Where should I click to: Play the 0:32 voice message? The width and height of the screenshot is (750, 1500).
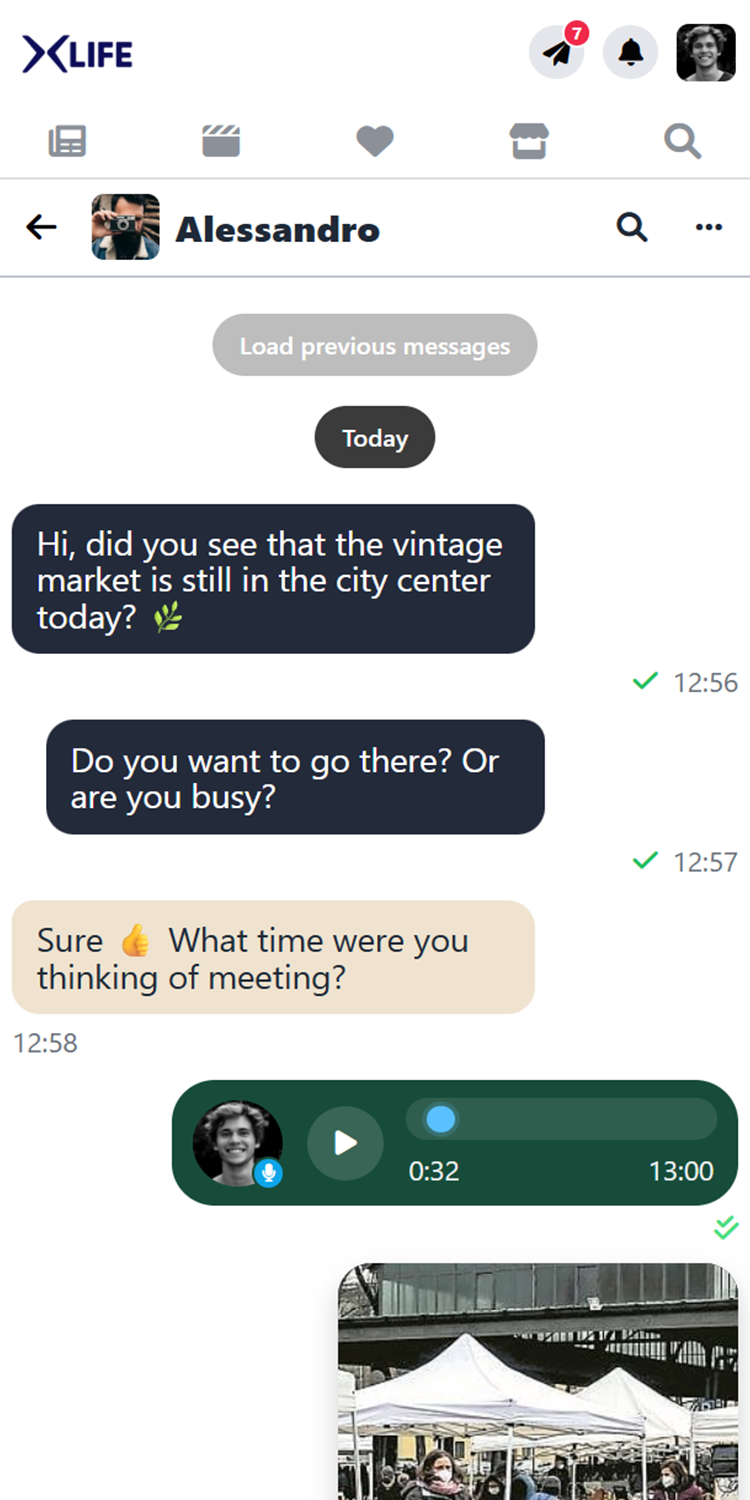coord(345,1143)
